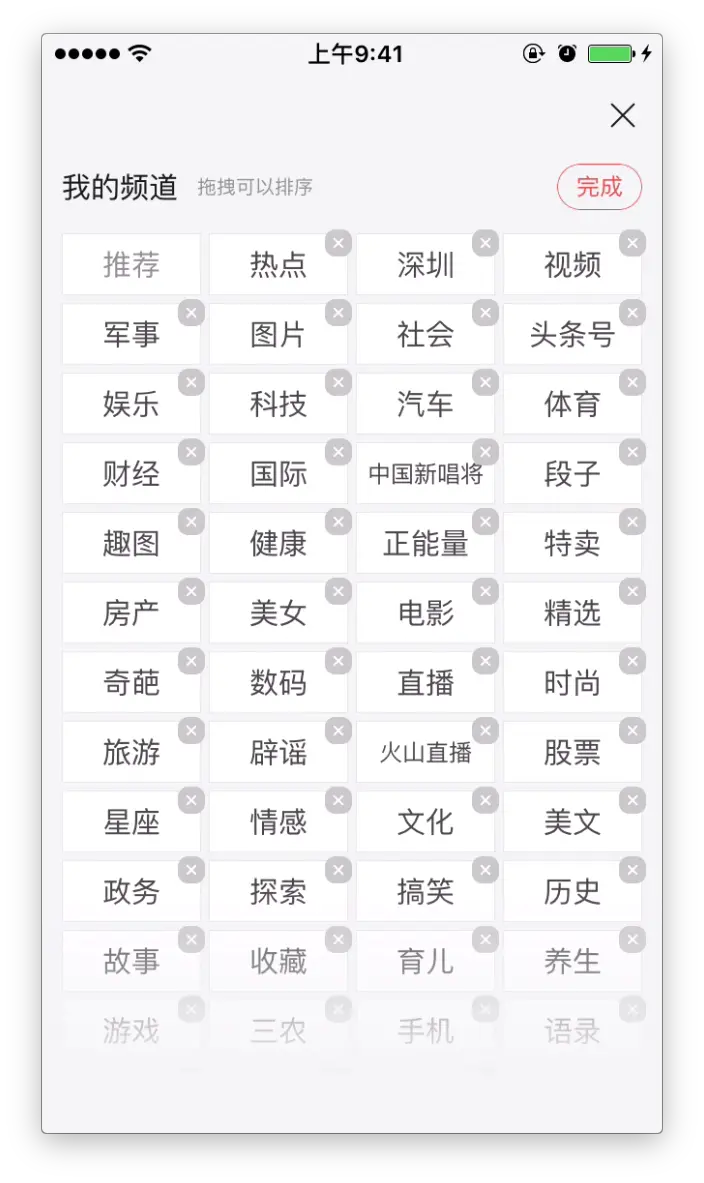The width and height of the screenshot is (704, 1183).
Task: Remove the 科技 channel
Action: pyautogui.click(x=338, y=382)
